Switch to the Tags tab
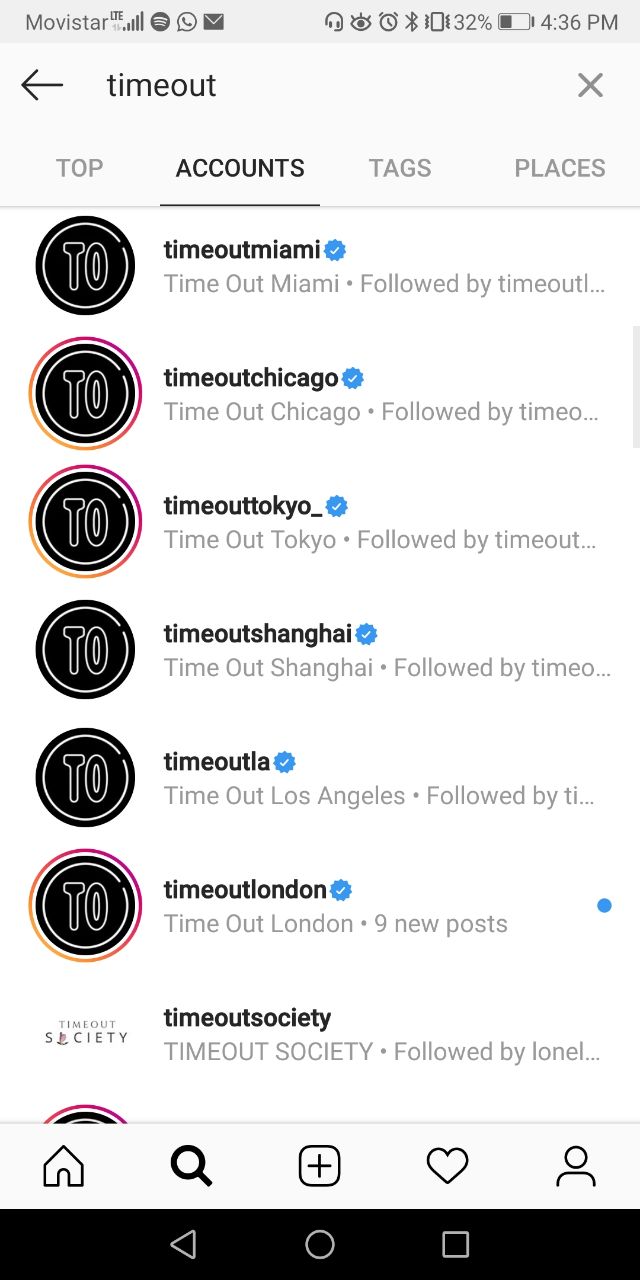Screen dimensions: 640x1280 [399, 168]
